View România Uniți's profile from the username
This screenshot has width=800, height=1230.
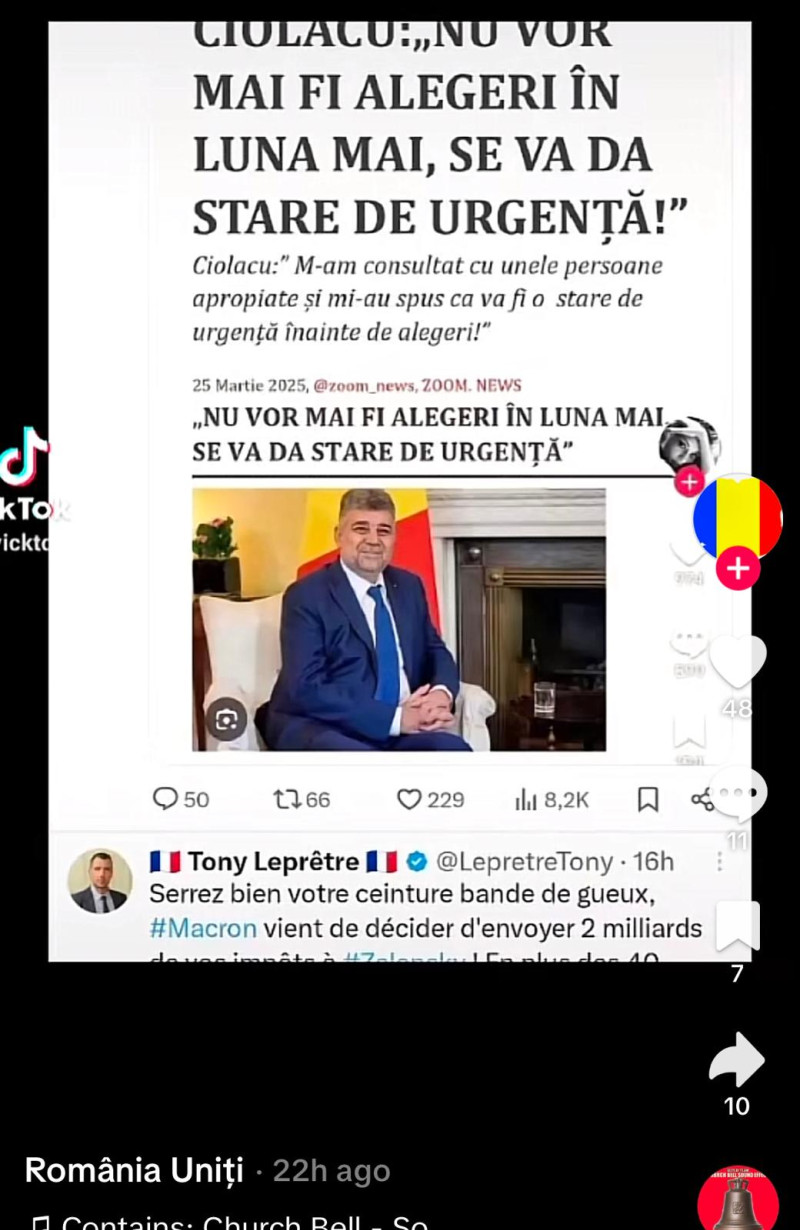134,1170
